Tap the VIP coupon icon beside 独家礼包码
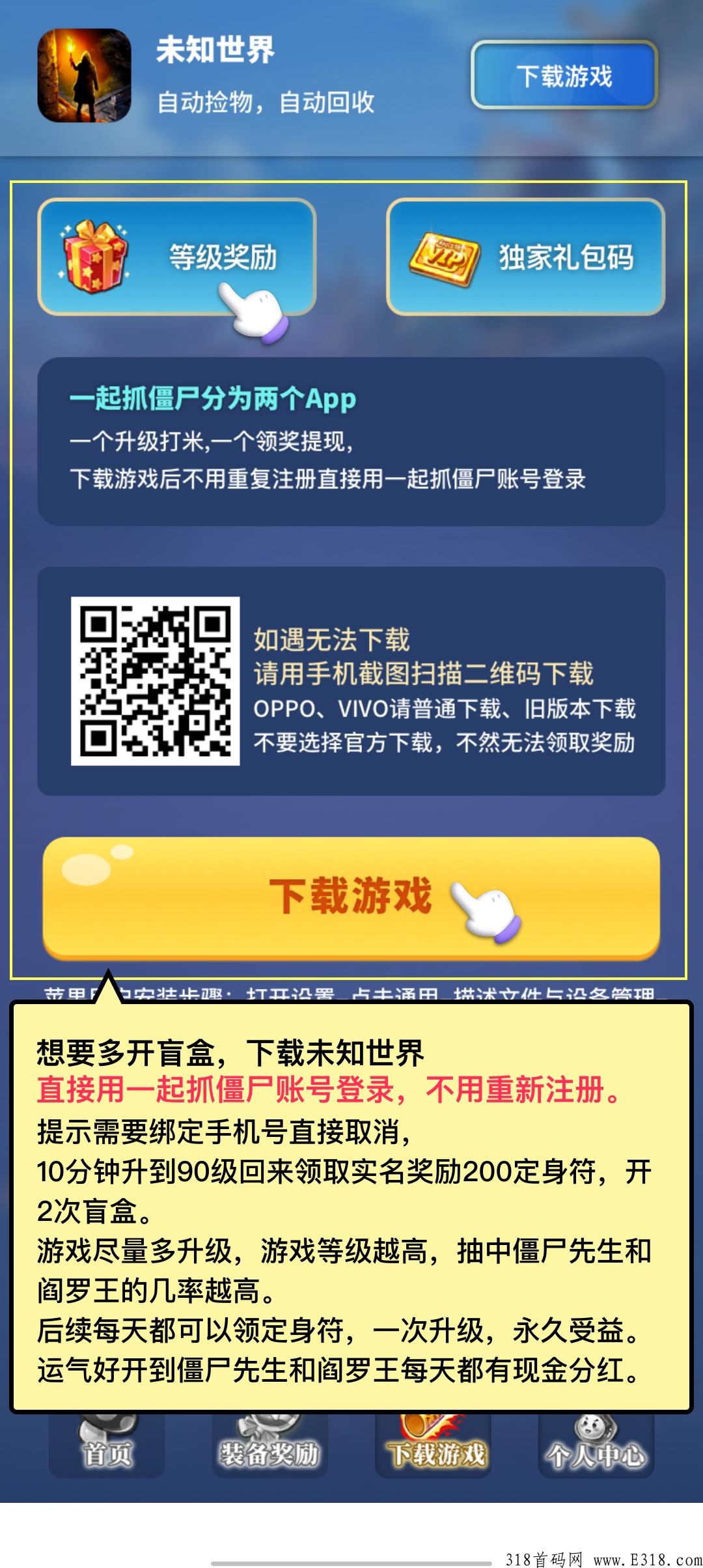This screenshot has width=703, height=1568. pyautogui.click(x=443, y=254)
